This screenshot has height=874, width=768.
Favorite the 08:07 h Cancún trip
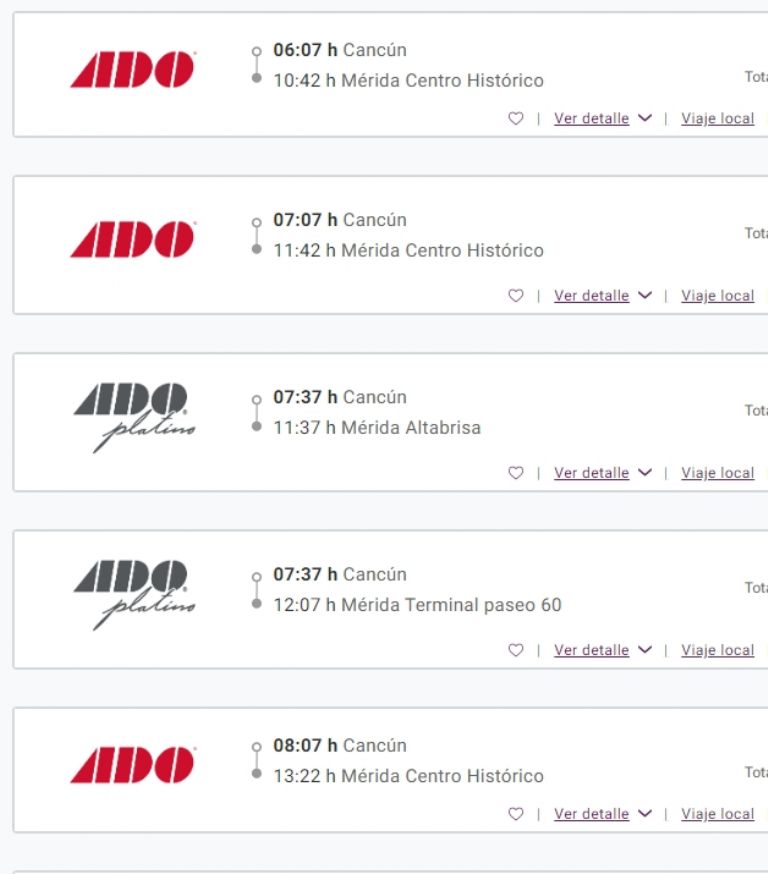pos(516,814)
